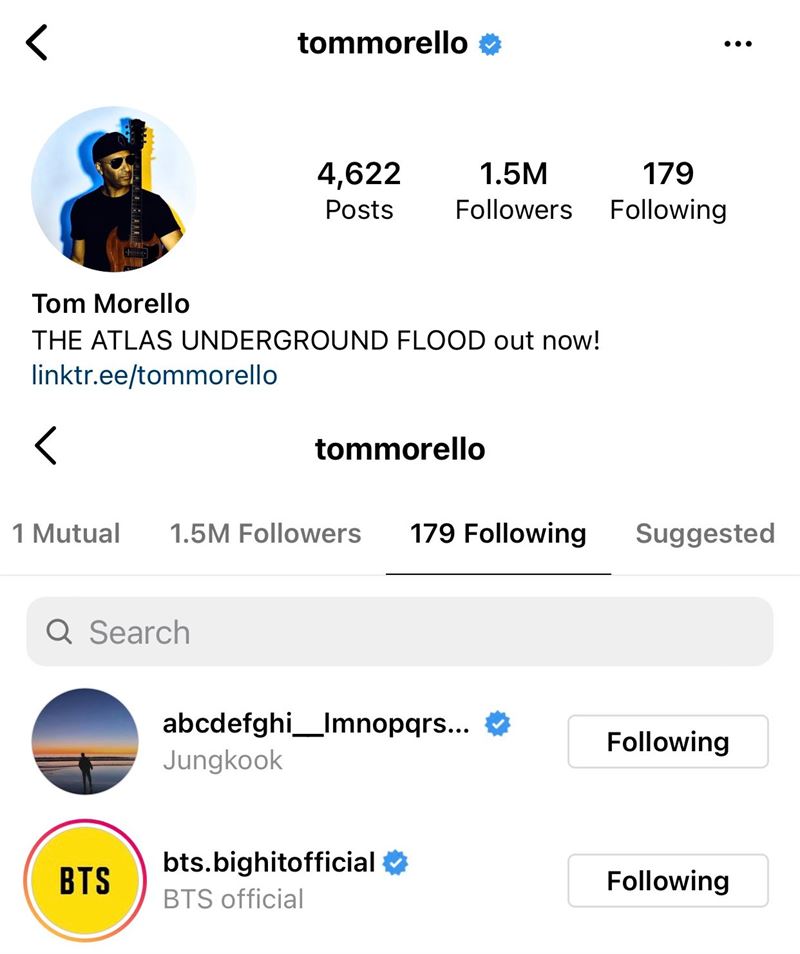Select the 179 Following tab
Image resolution: width=800 pixels, height=954 pixels.
498,533
